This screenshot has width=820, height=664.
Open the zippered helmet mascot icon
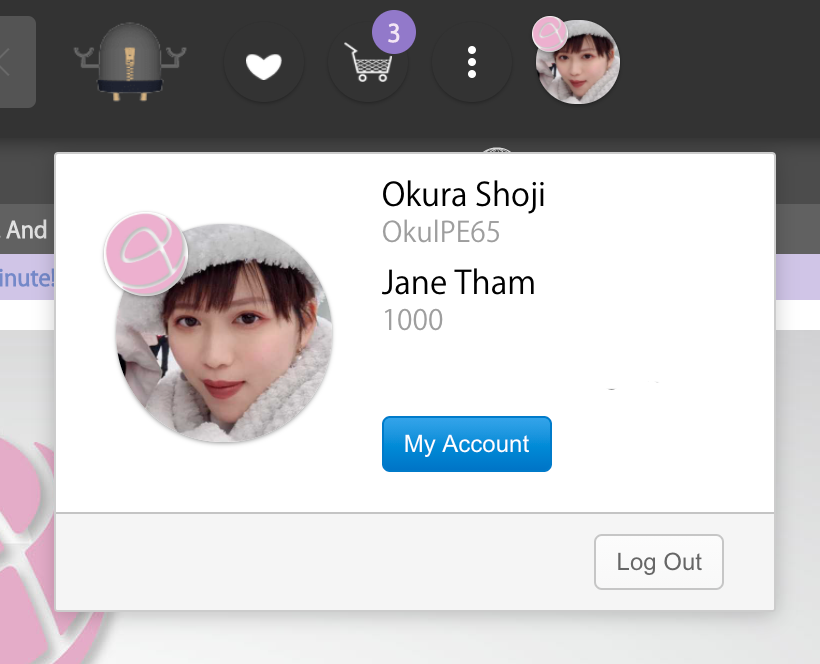tap(130, 61)
